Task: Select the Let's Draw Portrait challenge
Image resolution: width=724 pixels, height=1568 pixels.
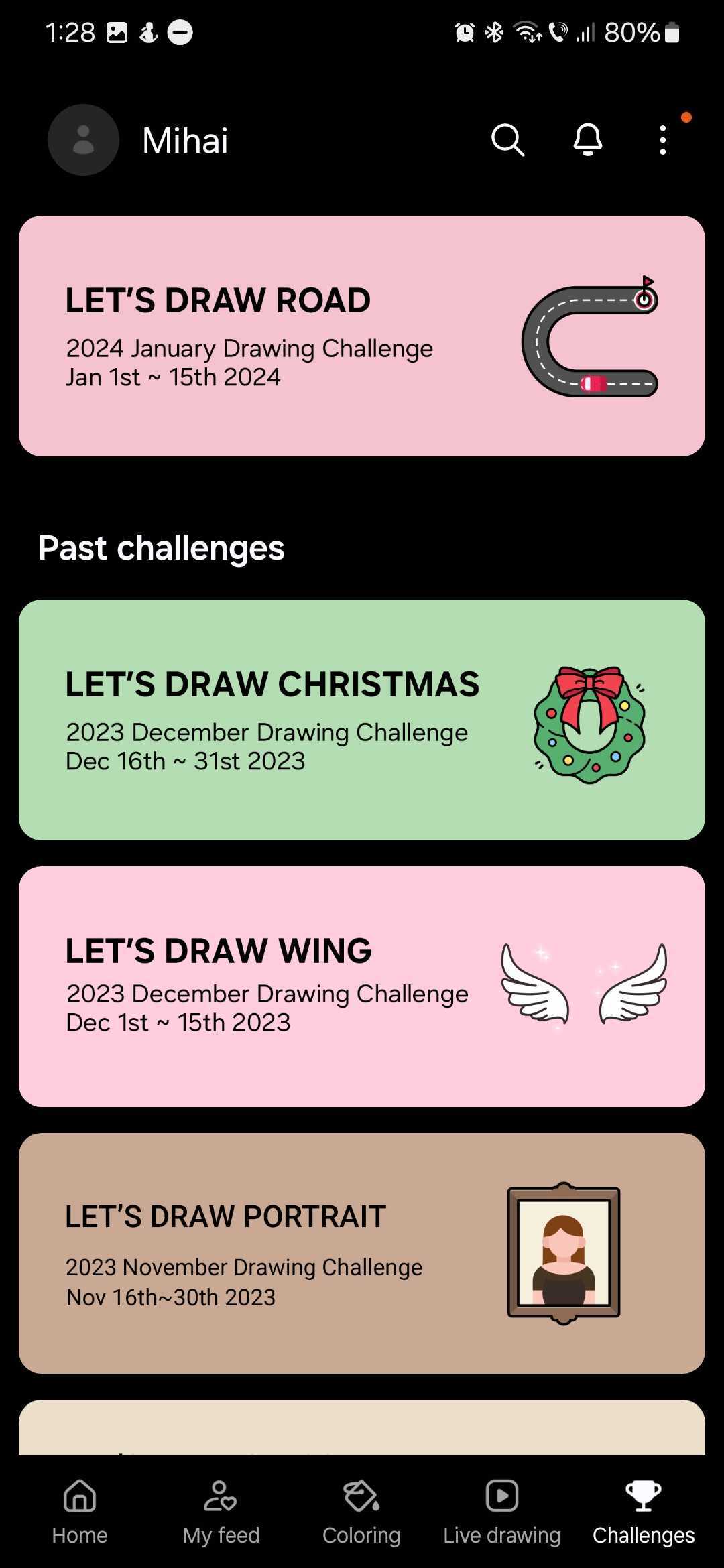Action: [362, 1253]
